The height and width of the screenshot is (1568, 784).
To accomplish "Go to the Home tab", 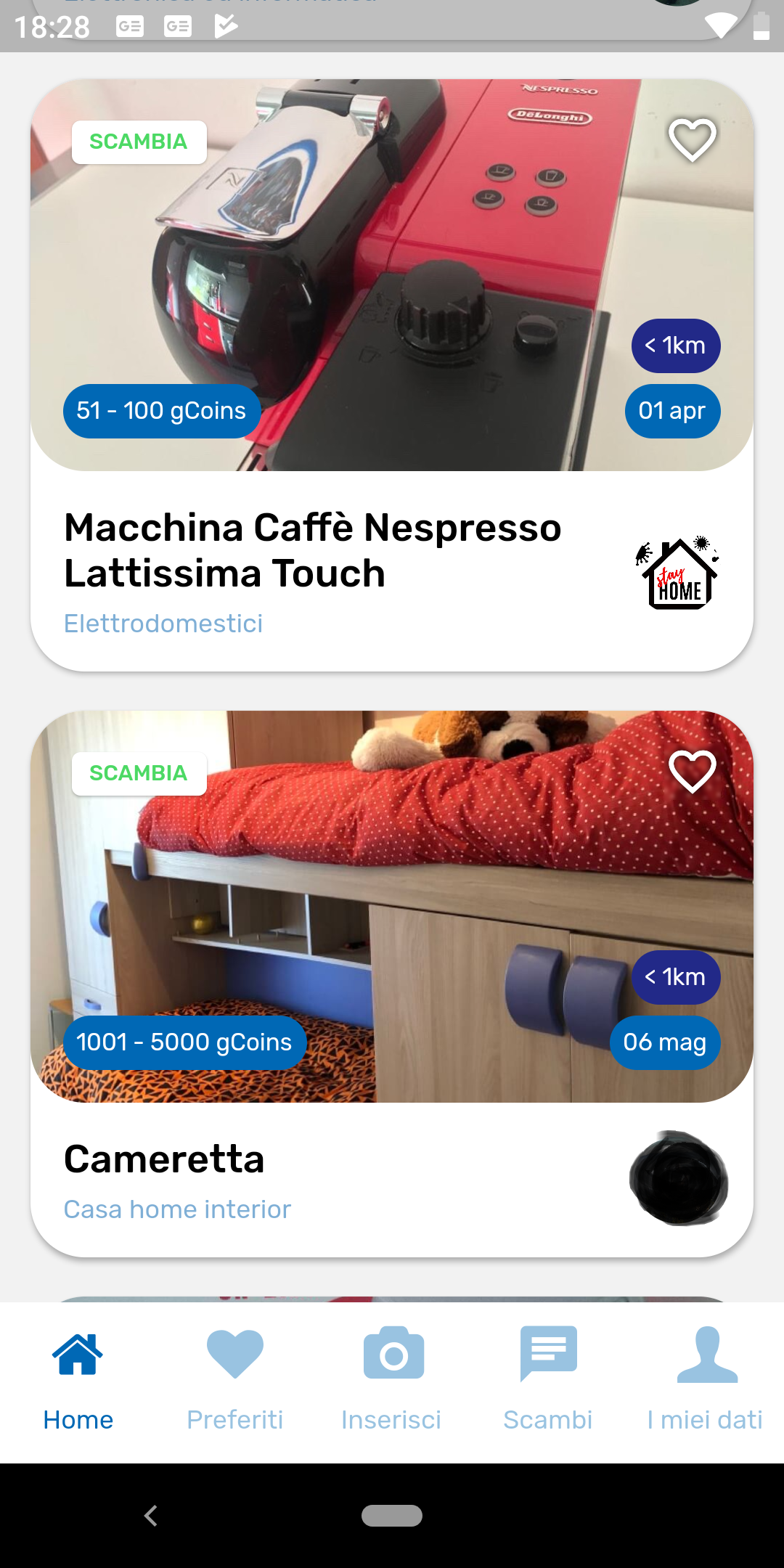I will [x=78, y=1379].
